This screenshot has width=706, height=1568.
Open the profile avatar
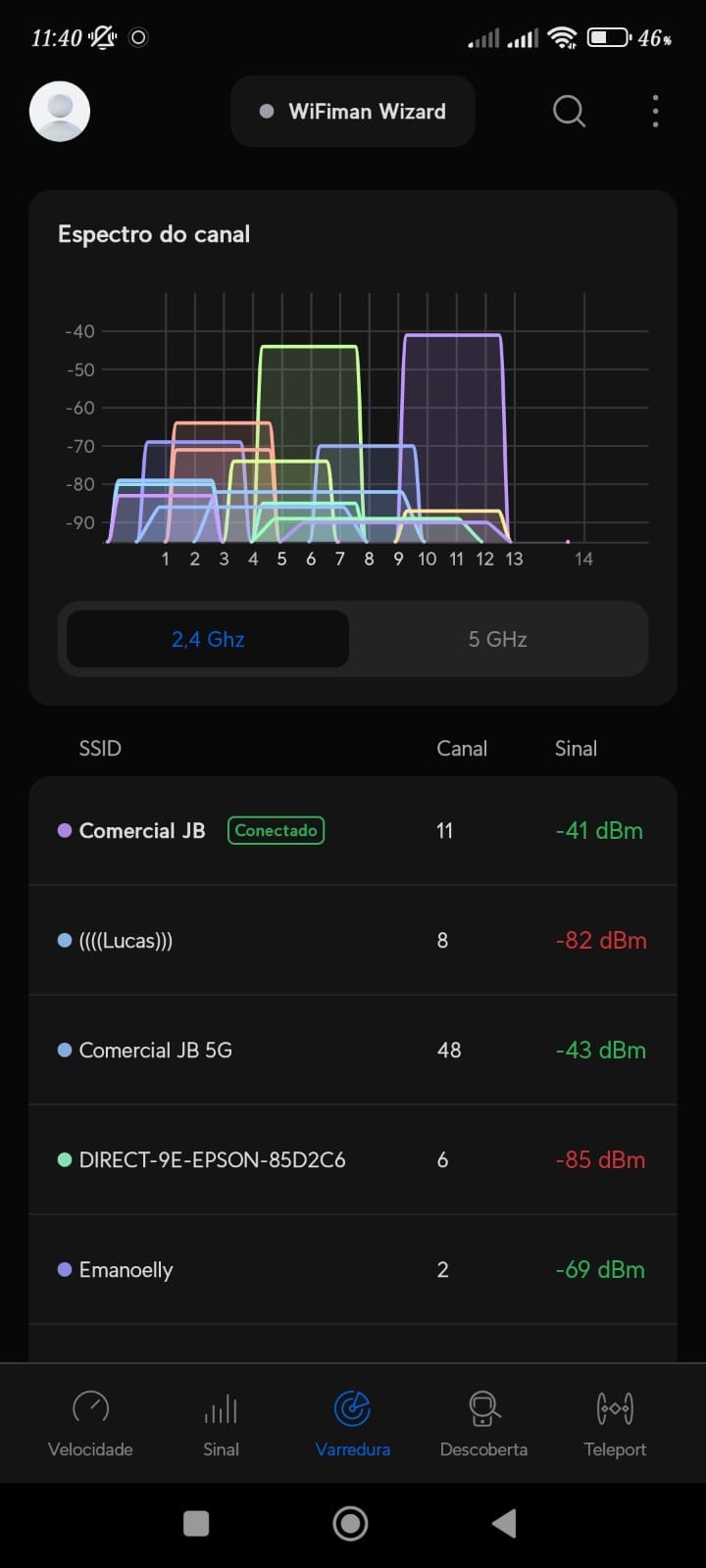point(60,112)
